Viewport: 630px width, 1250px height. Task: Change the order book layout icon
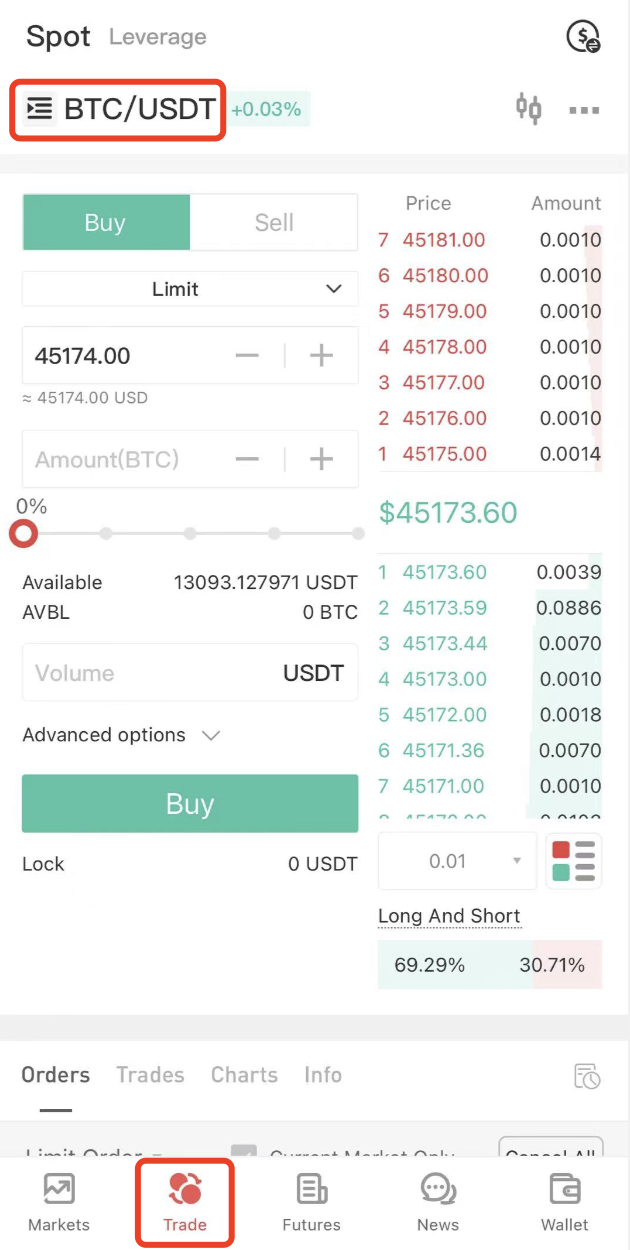[x=574, y=861]
